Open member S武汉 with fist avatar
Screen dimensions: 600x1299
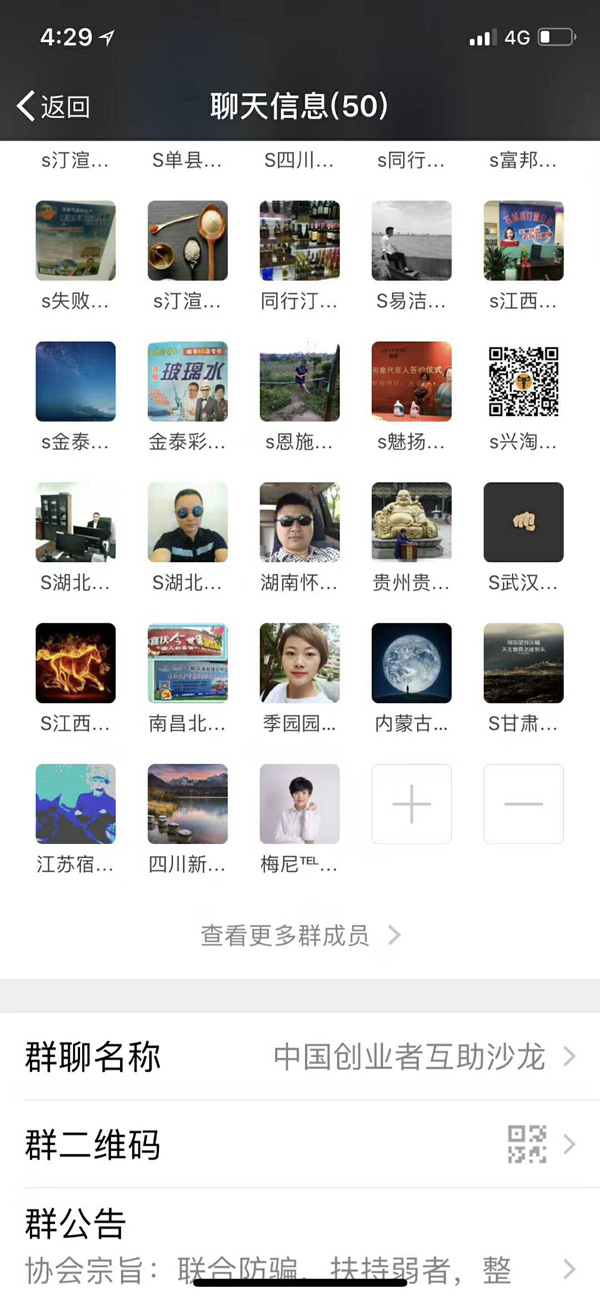[523, 521]
